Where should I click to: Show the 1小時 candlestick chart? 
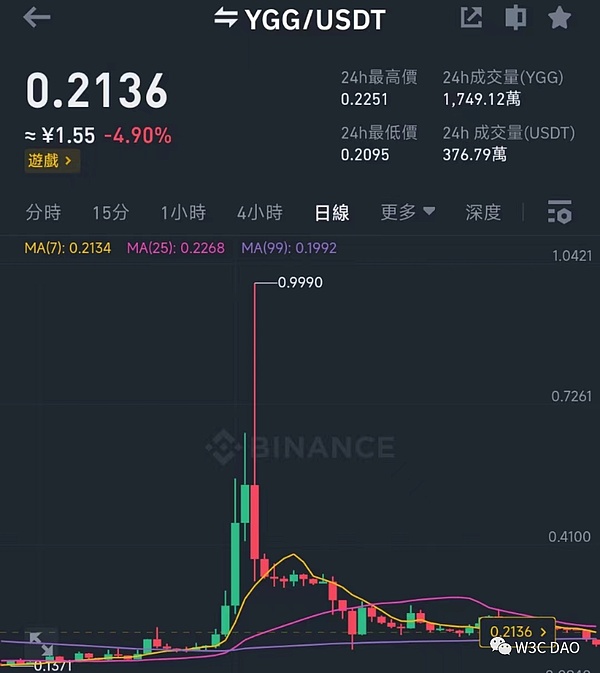tap(183, 212)
